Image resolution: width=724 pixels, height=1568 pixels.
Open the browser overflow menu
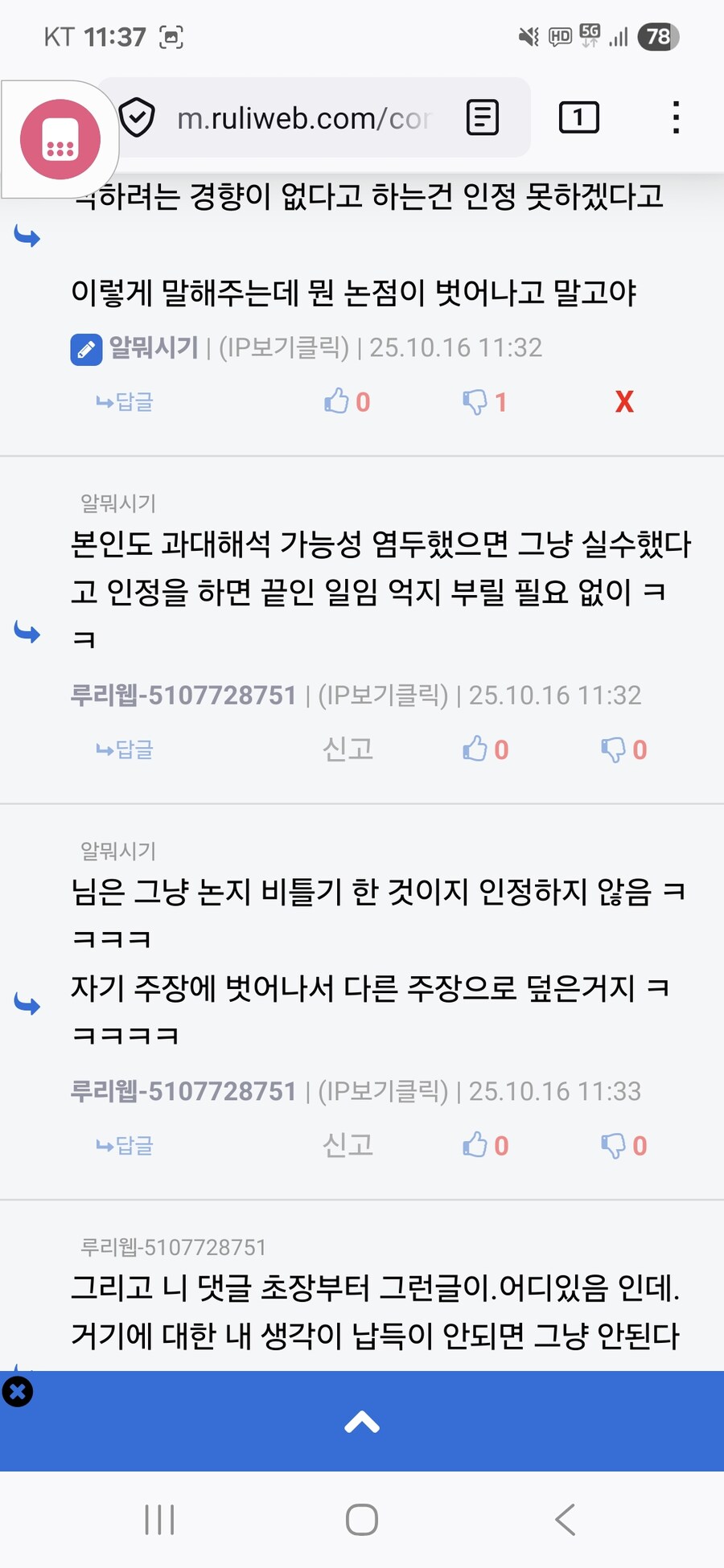click(676, 118)
